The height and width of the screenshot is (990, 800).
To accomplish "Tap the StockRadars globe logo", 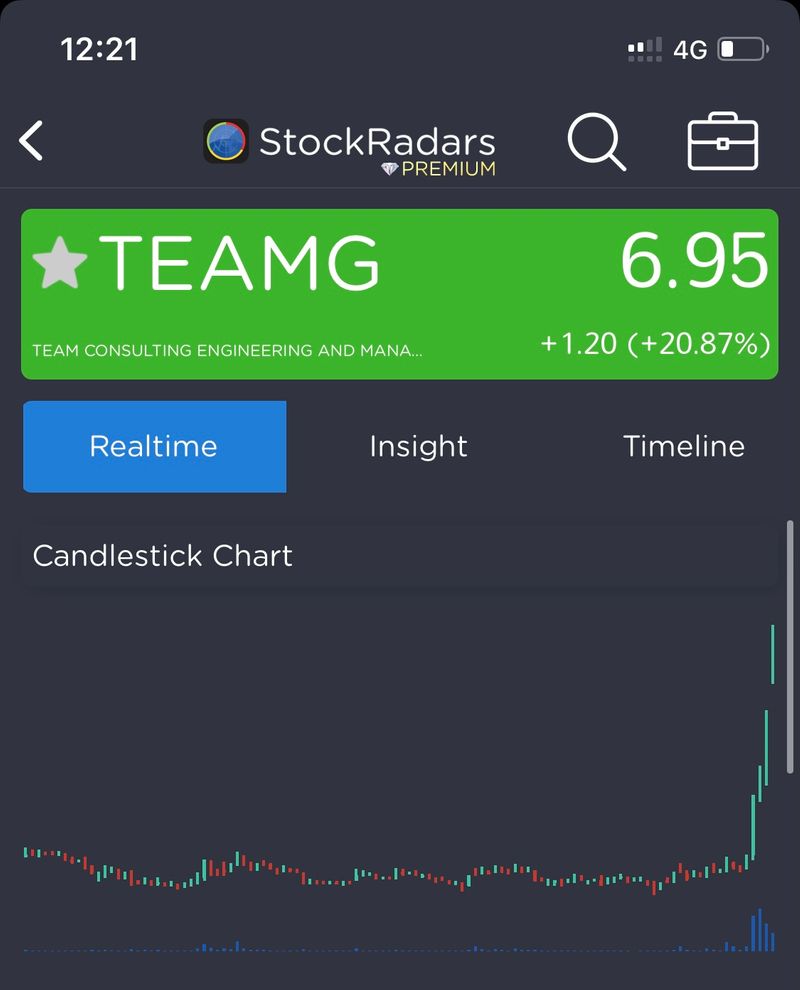I will [x=226, y=140].
